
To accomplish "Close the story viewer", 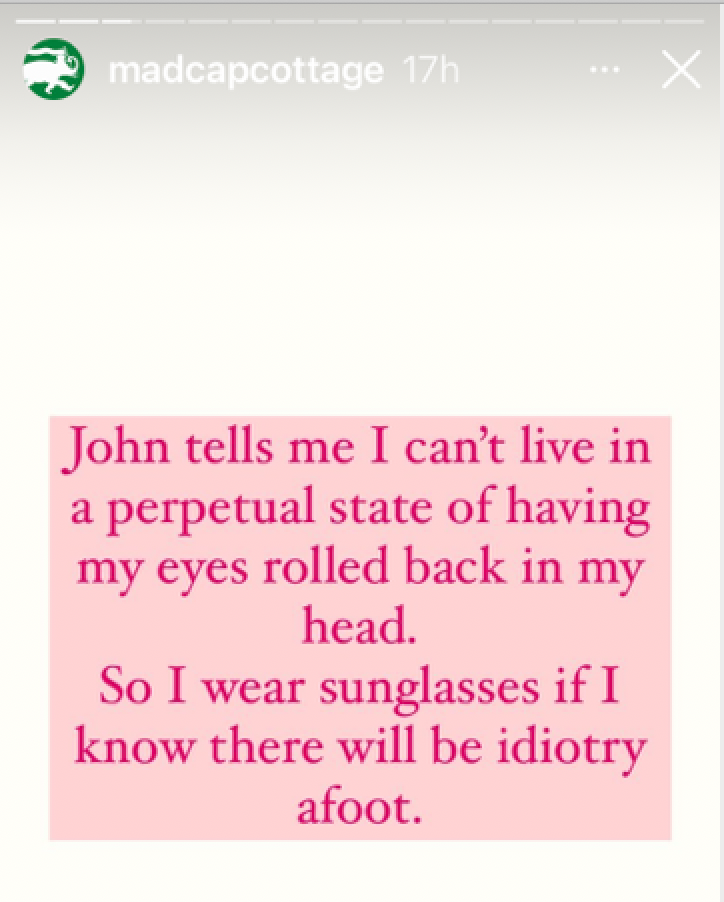I will tap(681, 70).
